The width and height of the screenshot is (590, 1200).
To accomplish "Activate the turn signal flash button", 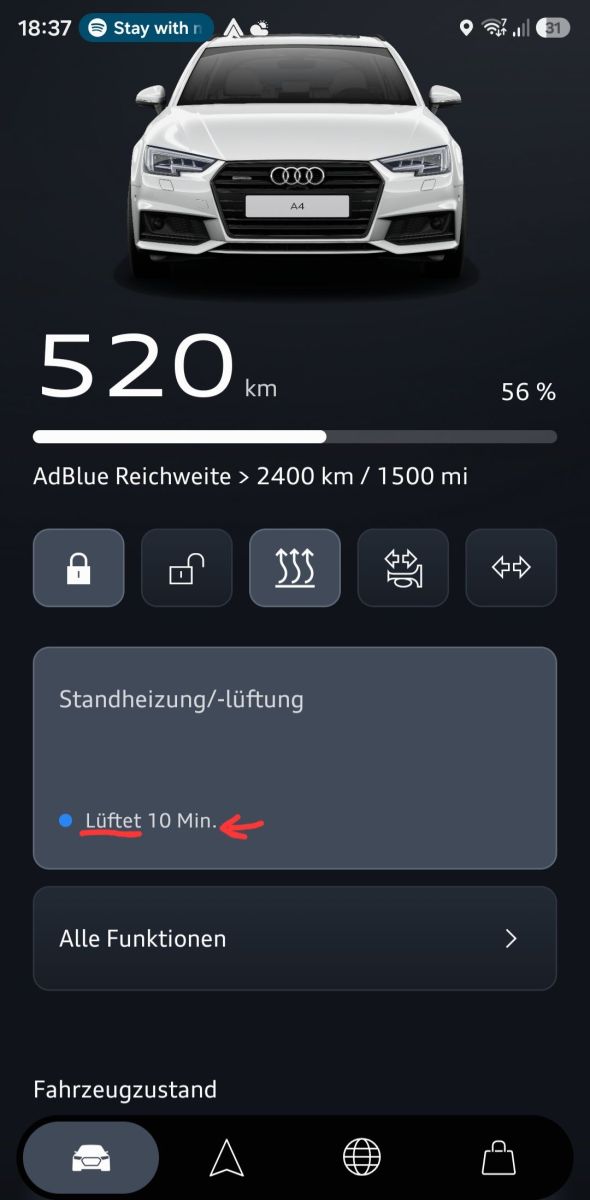I will [x=511, y=568].
